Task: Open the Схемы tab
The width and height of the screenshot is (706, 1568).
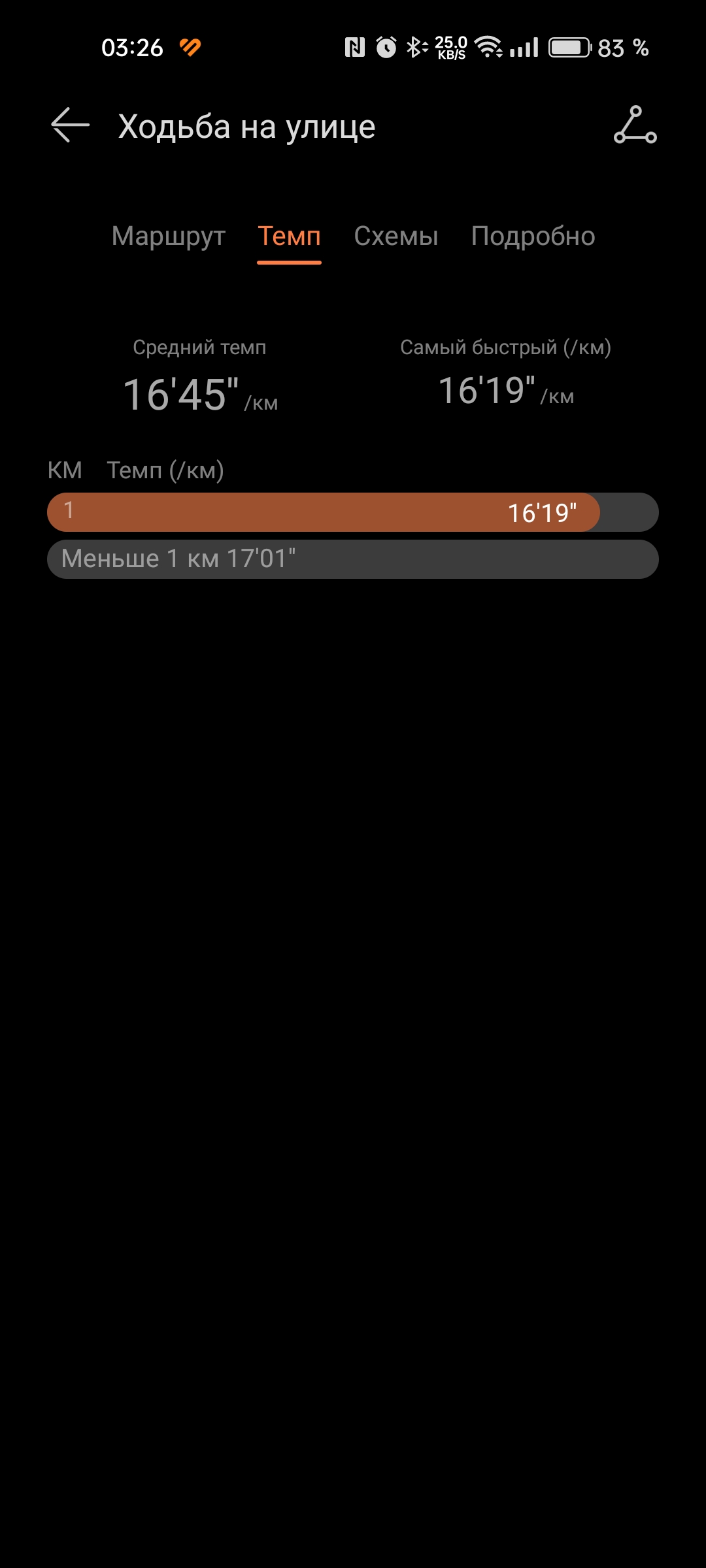Action: [396, 237]
